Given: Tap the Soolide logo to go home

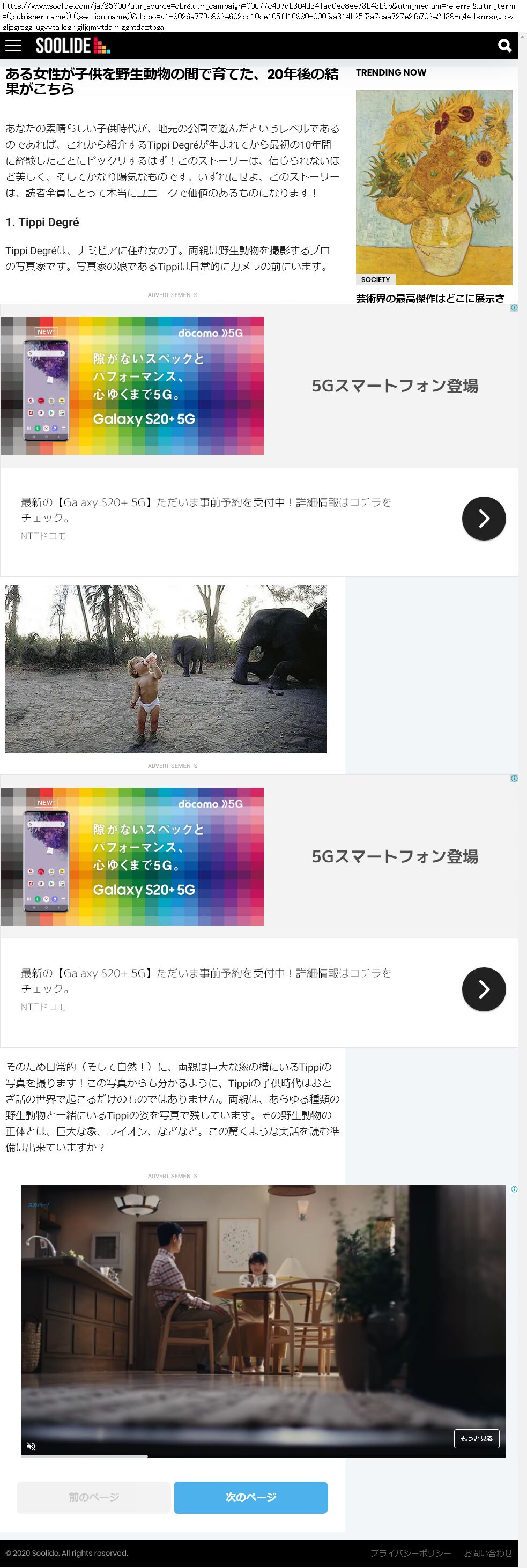Looking at the screenshot, I should tap(72, 46).
